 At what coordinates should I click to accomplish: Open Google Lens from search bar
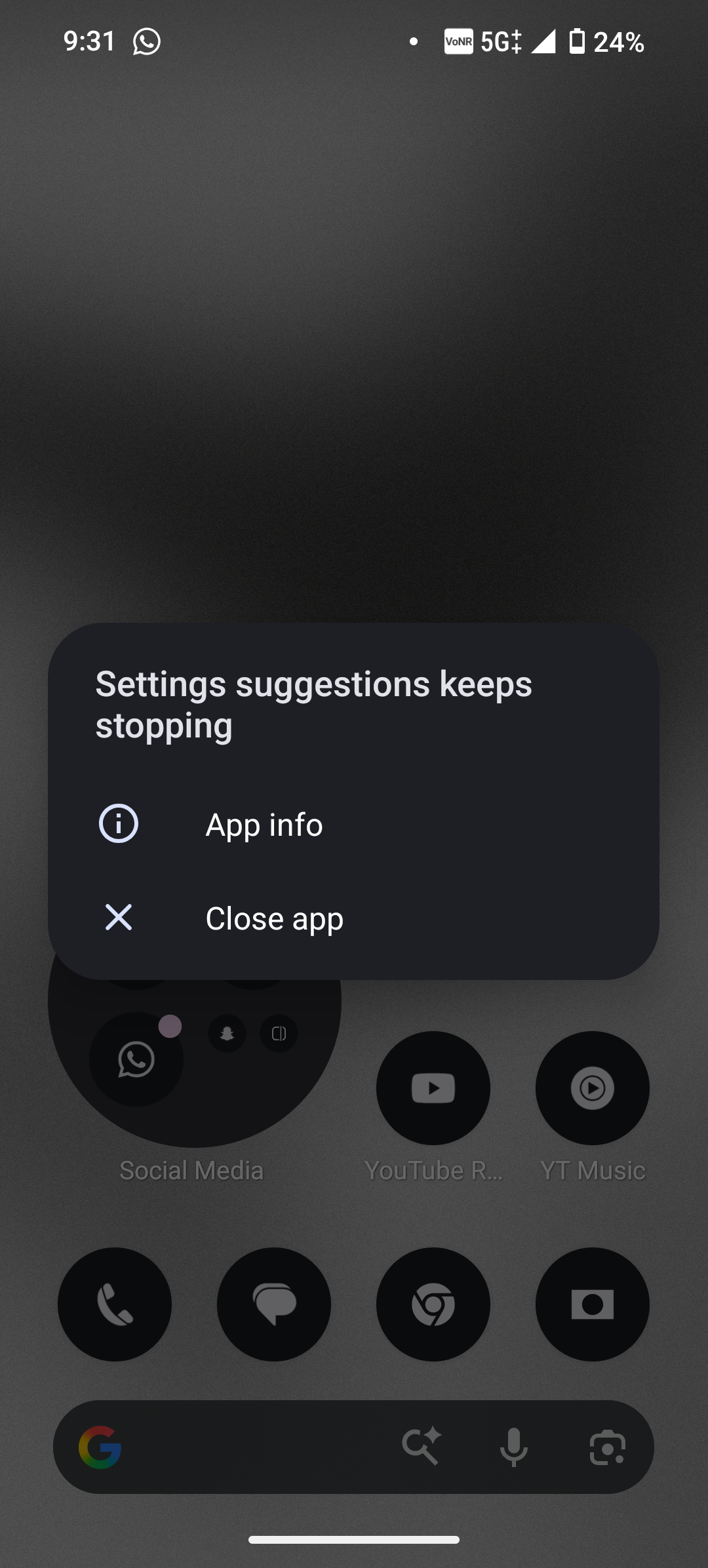point(607,1447)
